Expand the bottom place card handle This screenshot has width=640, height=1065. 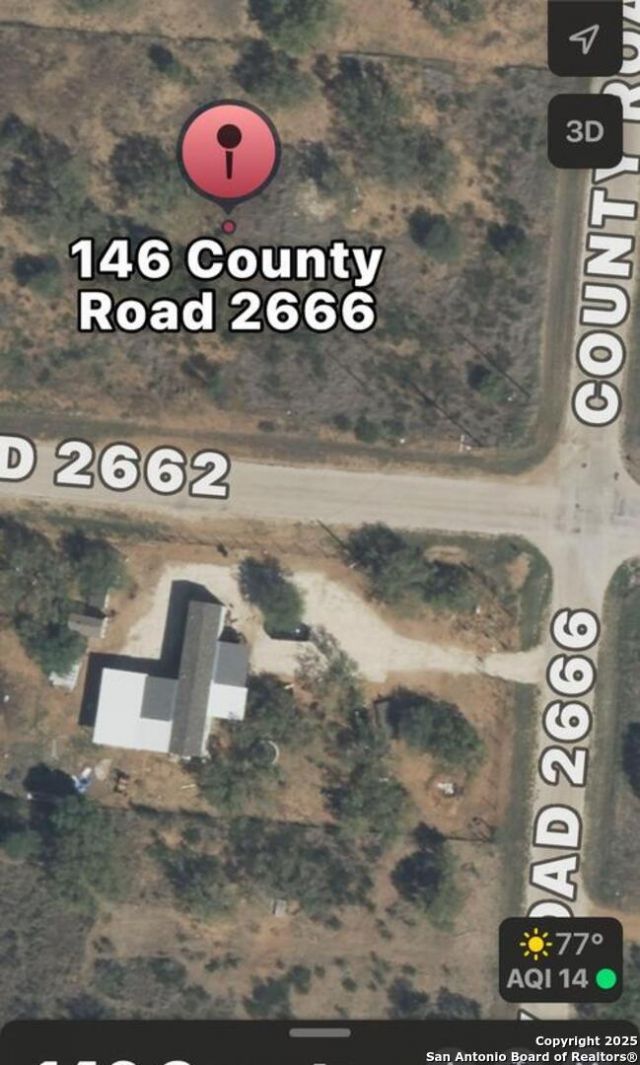click(320, 1033)
